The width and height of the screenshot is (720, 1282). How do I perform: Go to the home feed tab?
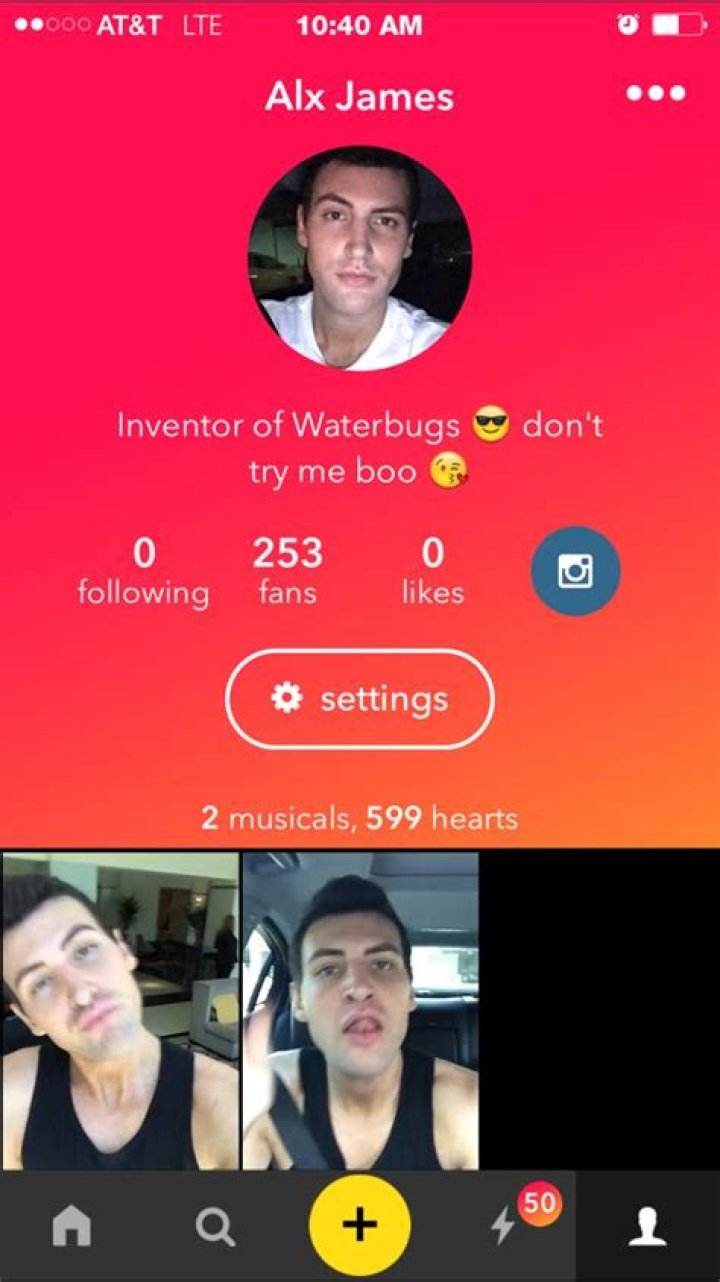72,1226
